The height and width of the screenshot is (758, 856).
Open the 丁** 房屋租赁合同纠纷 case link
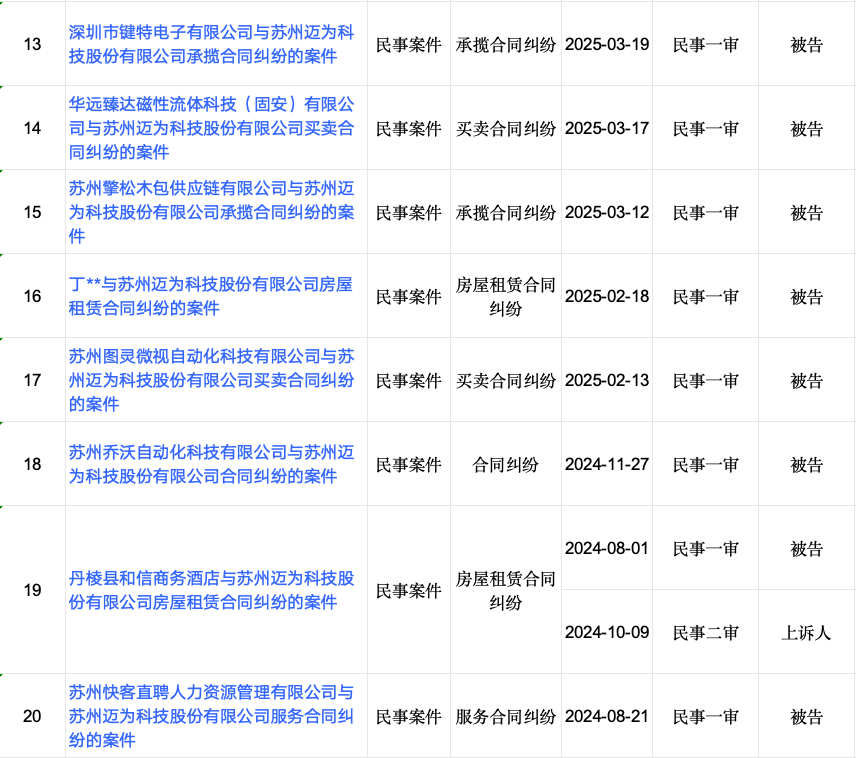[211, 296]
